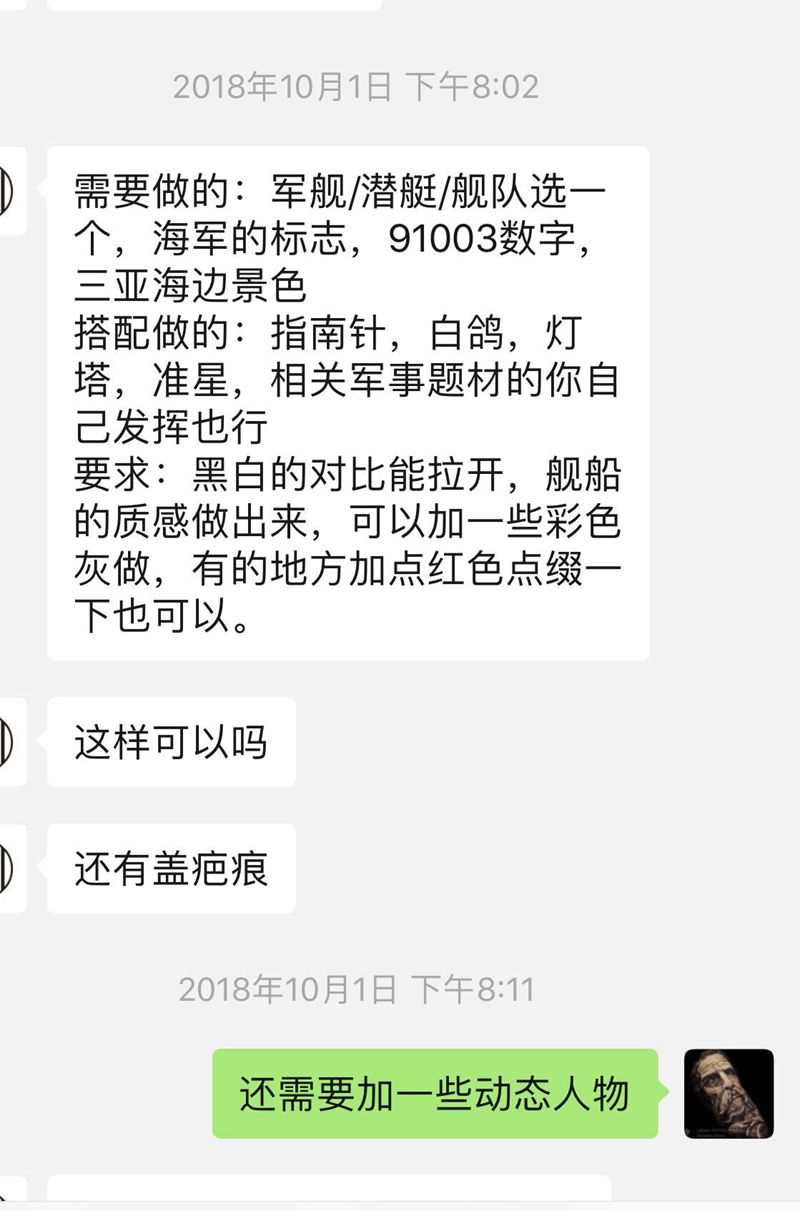Open the sender's avatar next to 这样可以吗
Screen dimensions: 800x1211
tap(10, 742)
